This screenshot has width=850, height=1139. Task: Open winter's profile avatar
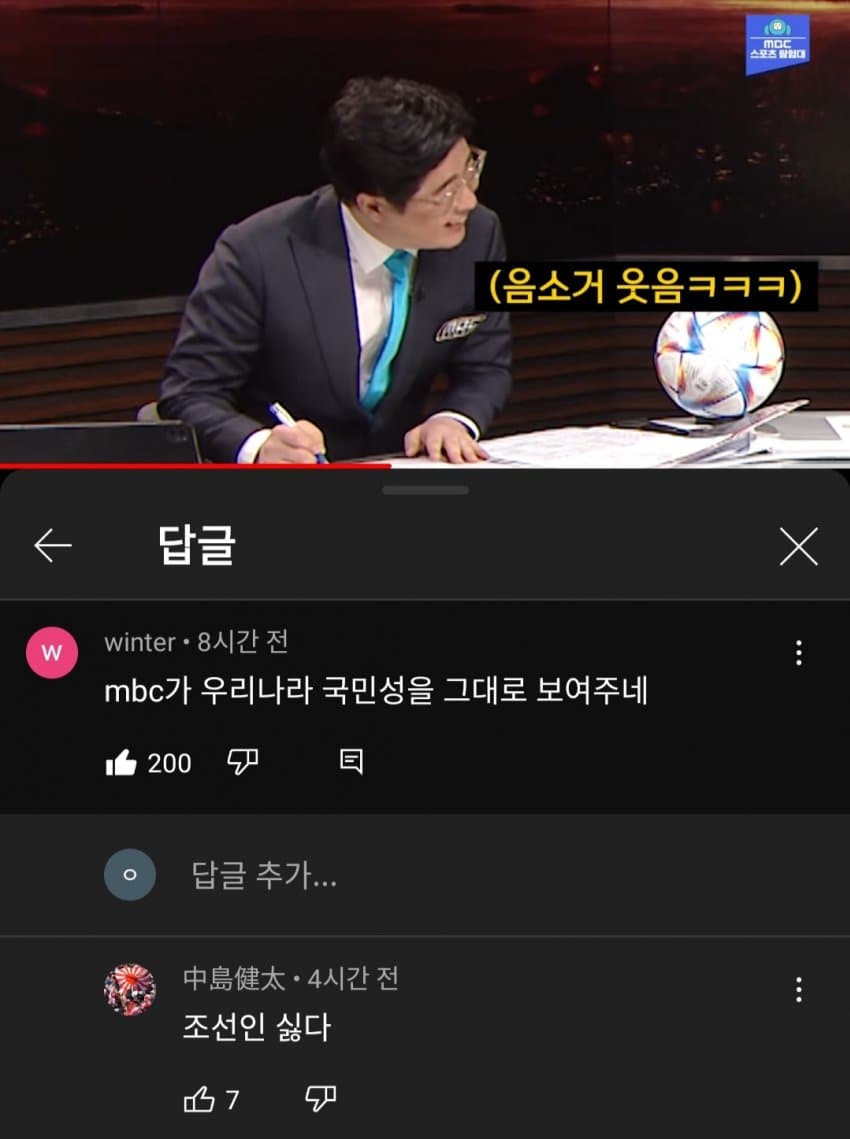(x=53, y=653)
